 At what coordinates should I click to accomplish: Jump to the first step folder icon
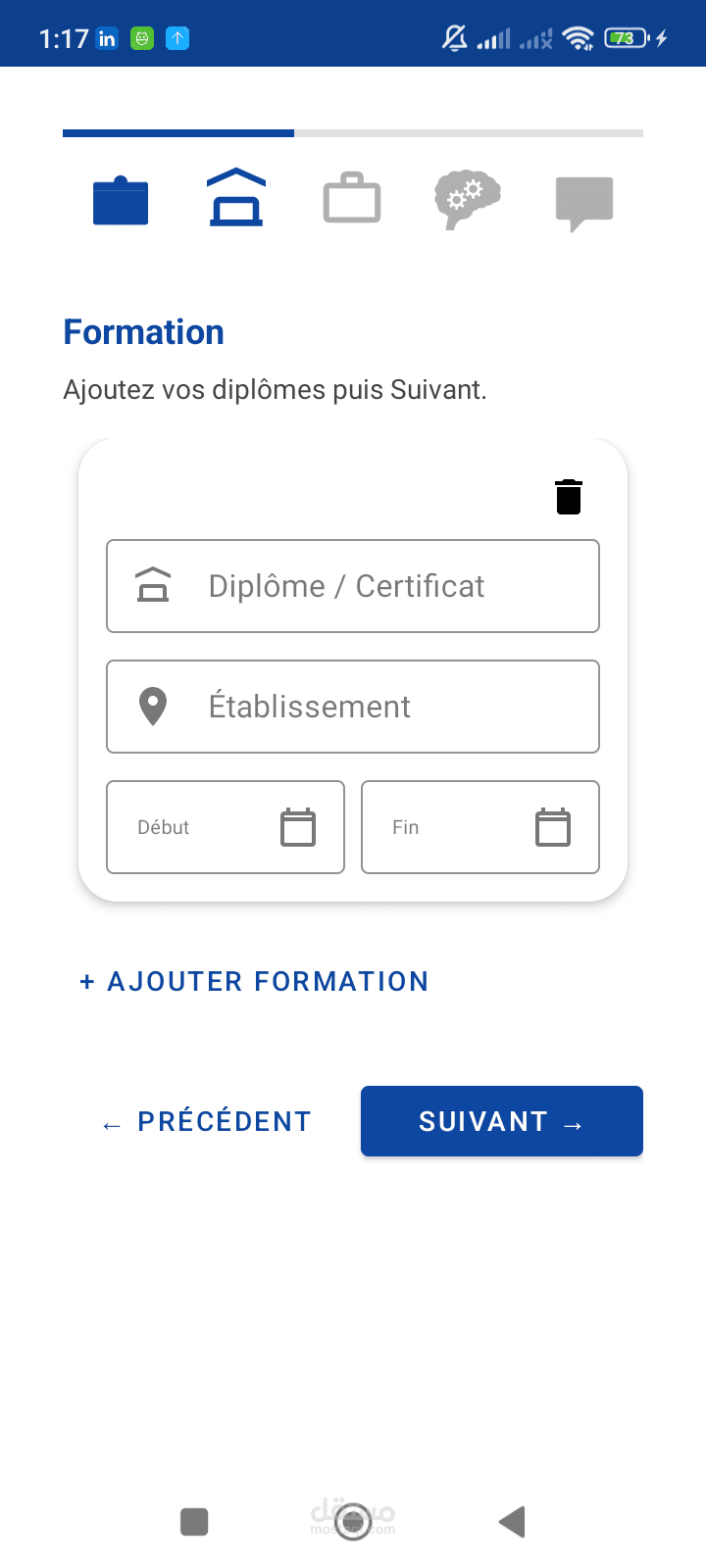coord(121,201)
